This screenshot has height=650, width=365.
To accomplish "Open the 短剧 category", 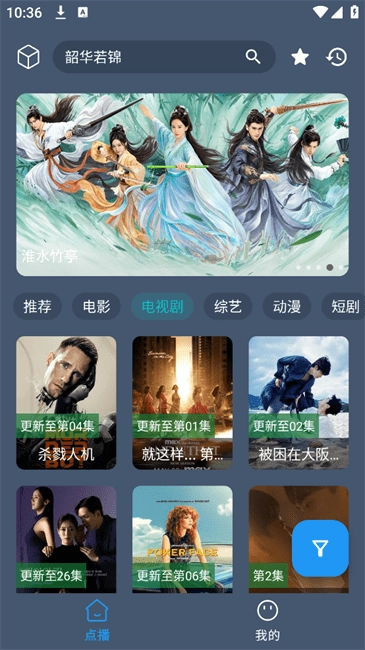I will (x=344, y=306).
